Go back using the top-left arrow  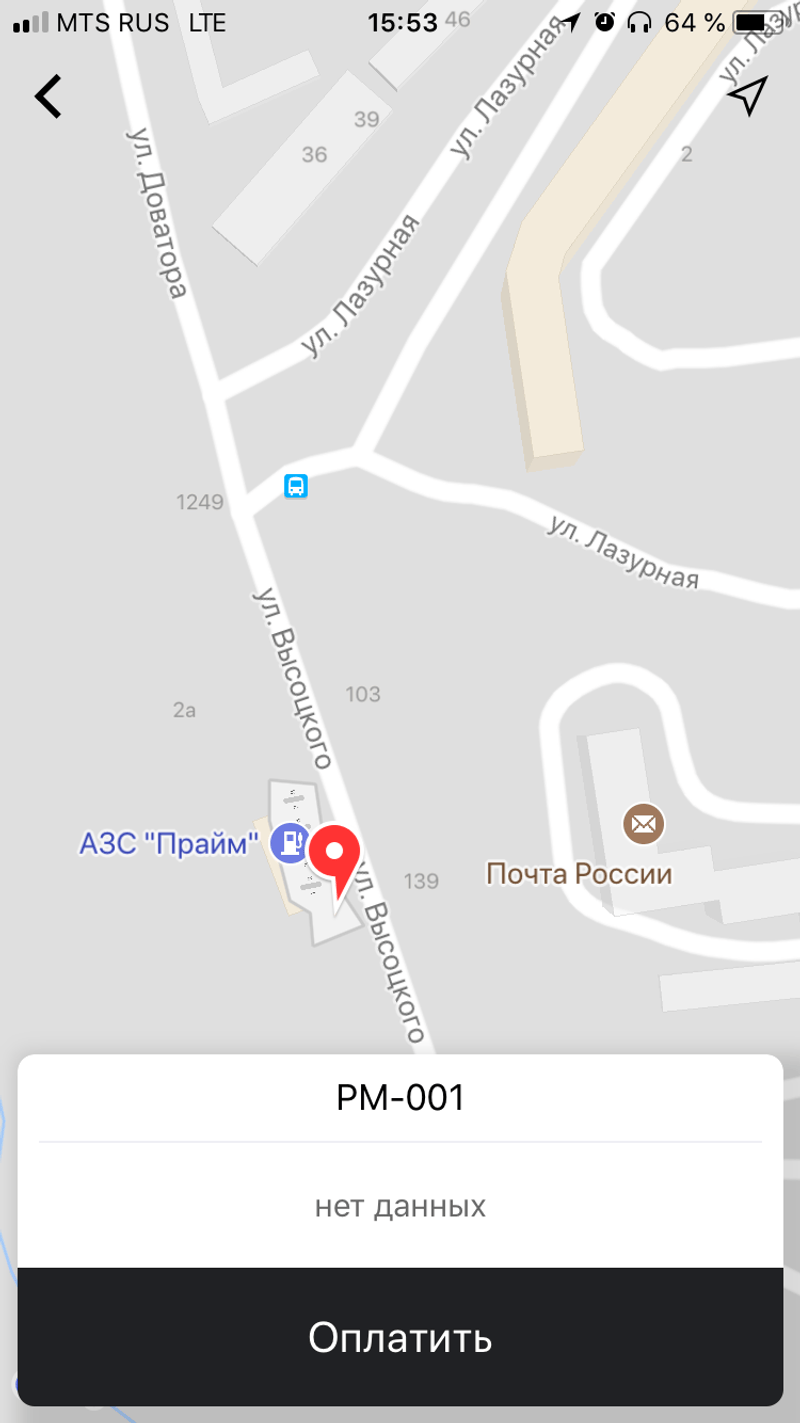pyautogui.click(x=48, y=97)
